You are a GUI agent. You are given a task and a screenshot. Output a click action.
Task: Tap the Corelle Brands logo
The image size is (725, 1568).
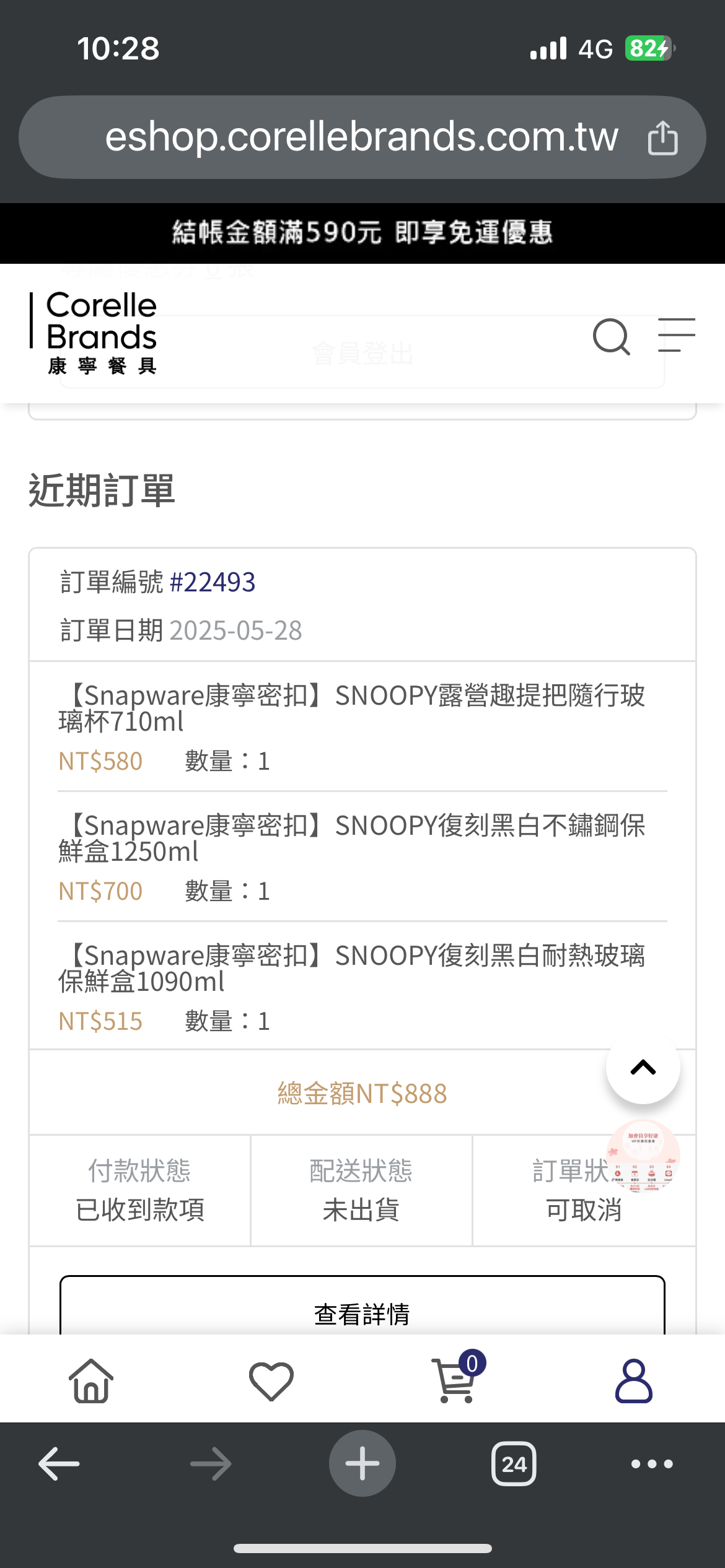click(x=94, y=333)
